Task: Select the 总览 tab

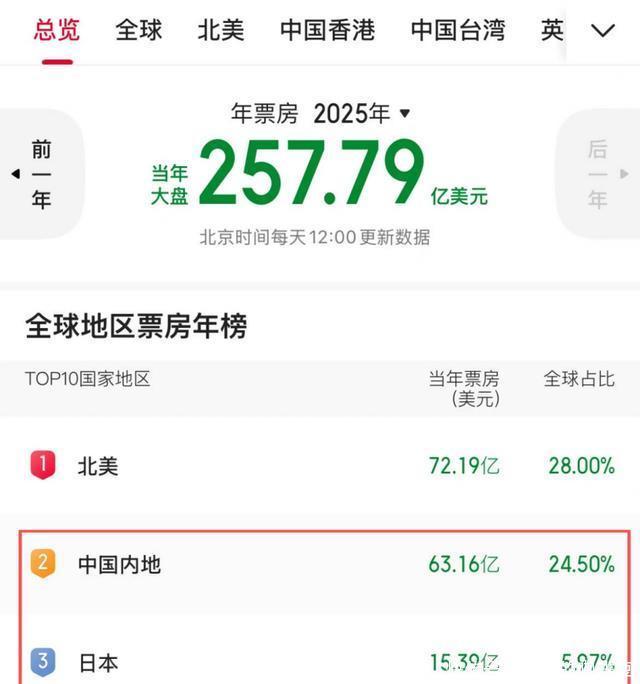Action: pos(57,30)
